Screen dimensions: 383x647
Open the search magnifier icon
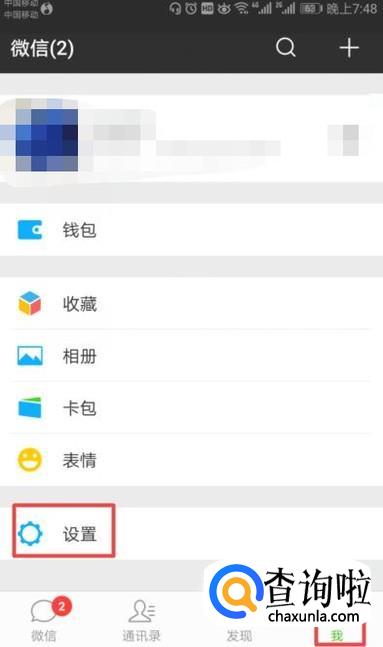[285, 47]
